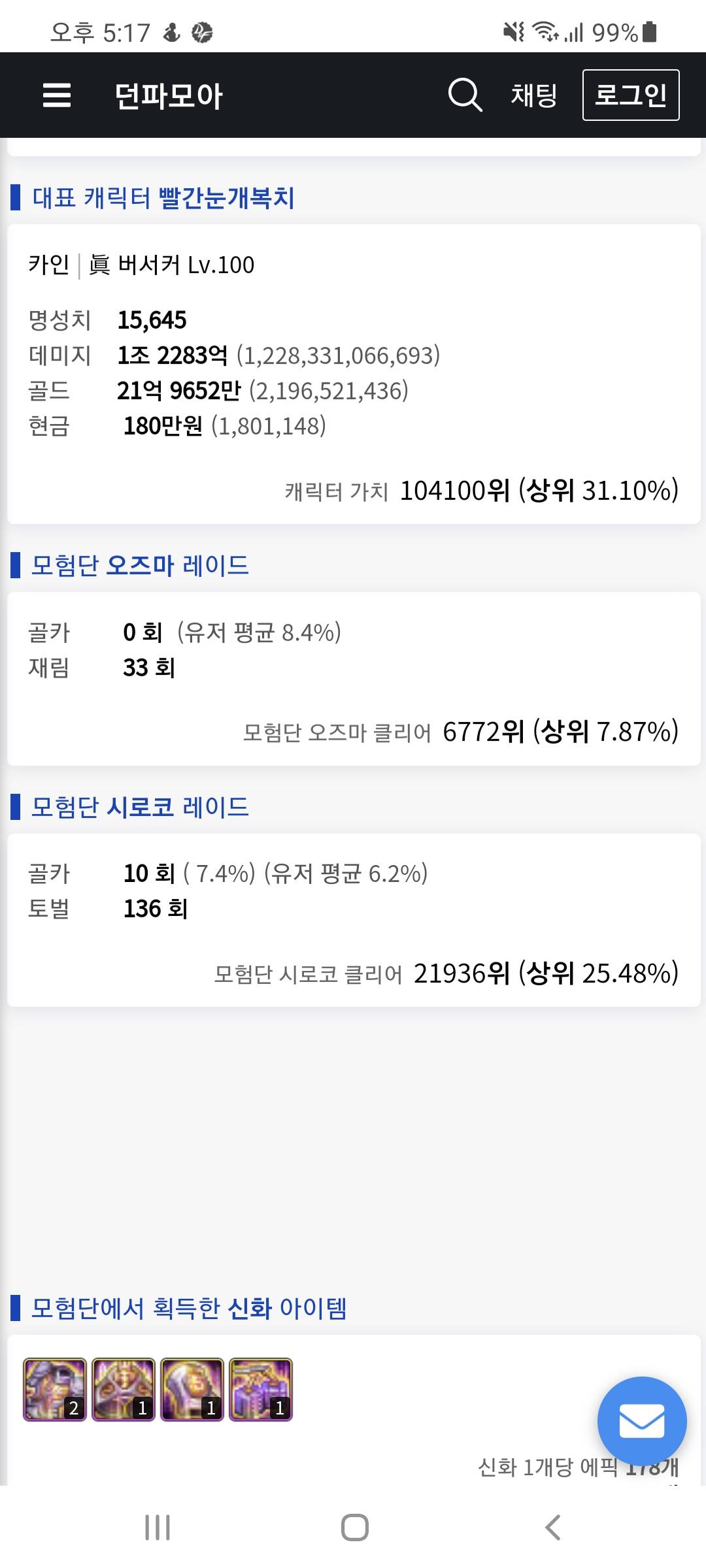Image resolution: width=706 pixels, height=1568 pixels.
Task: View the third mythic item icon
Action: pos(192,1390)
